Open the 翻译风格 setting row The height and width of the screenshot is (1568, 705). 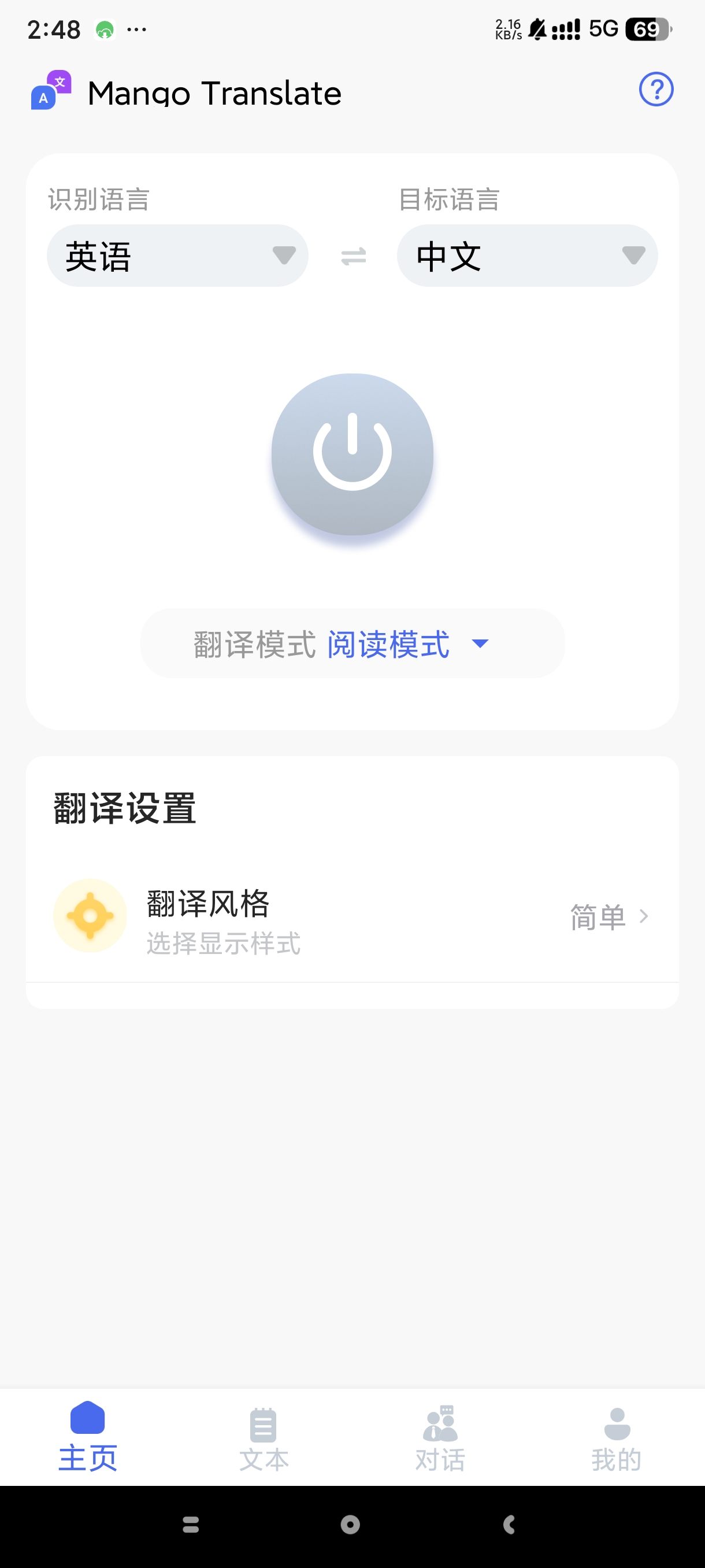coord(352,916)
